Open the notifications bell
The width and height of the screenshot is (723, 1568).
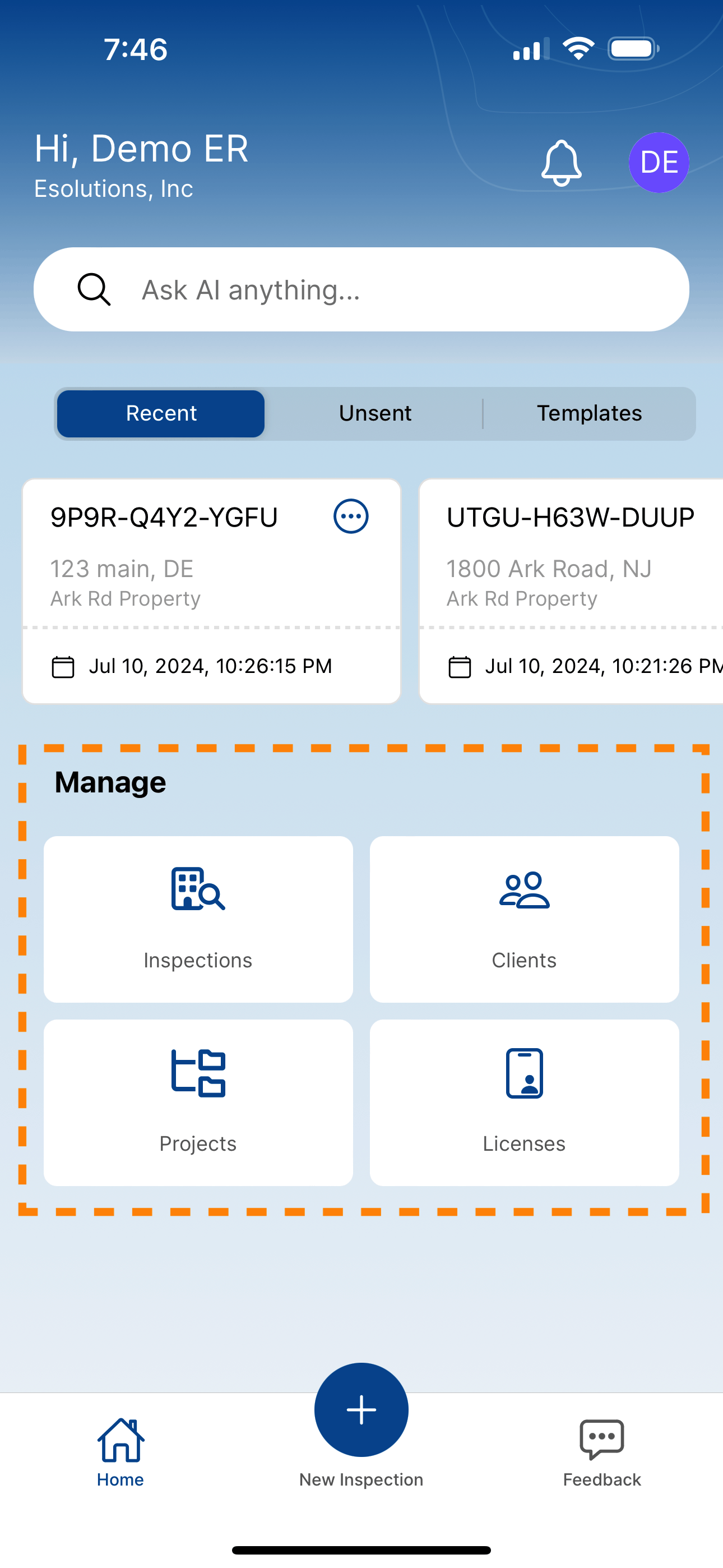[560, 163]
